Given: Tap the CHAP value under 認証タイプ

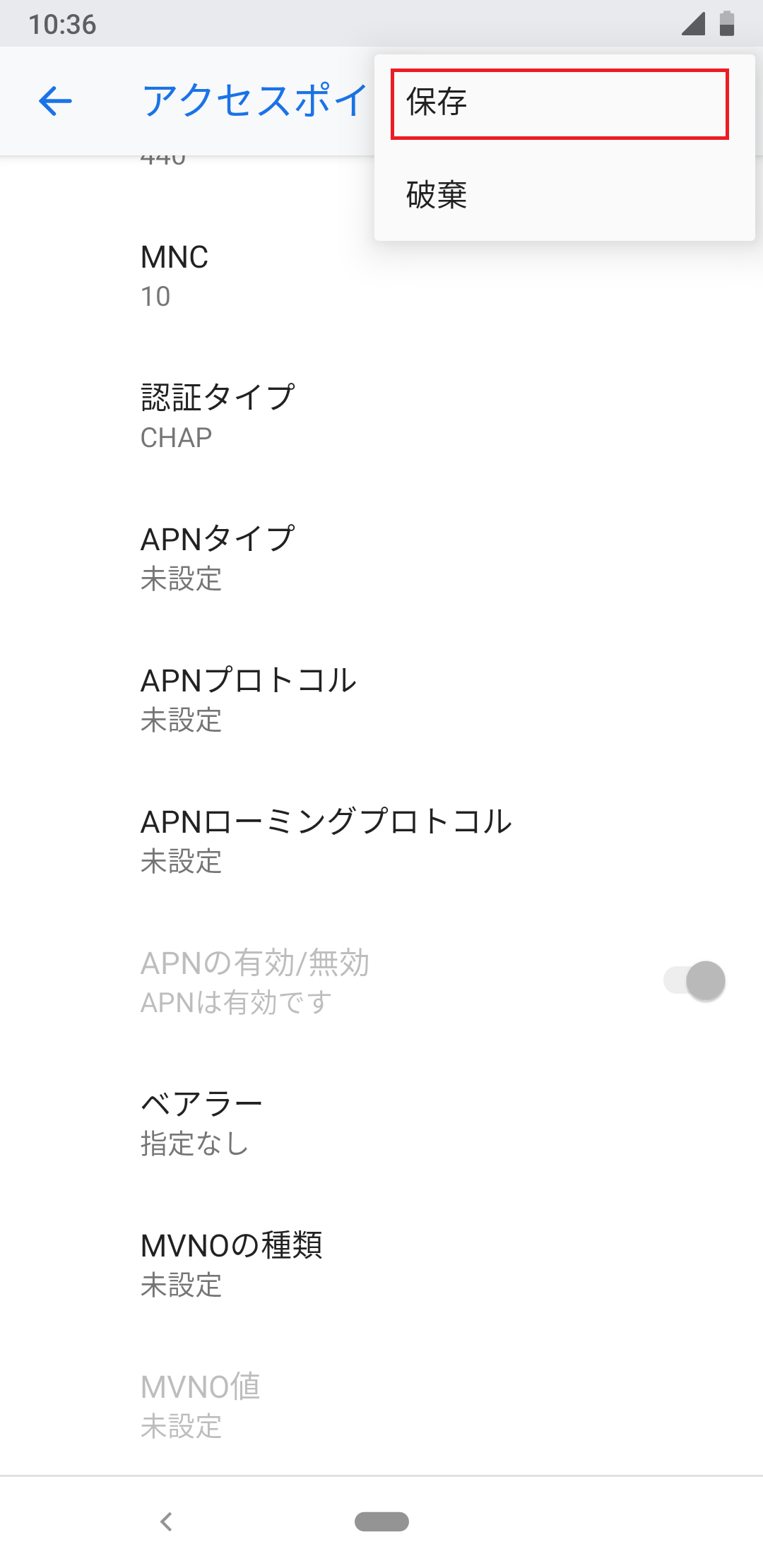Looking at the screenshot, I should [x=176, y=438].
